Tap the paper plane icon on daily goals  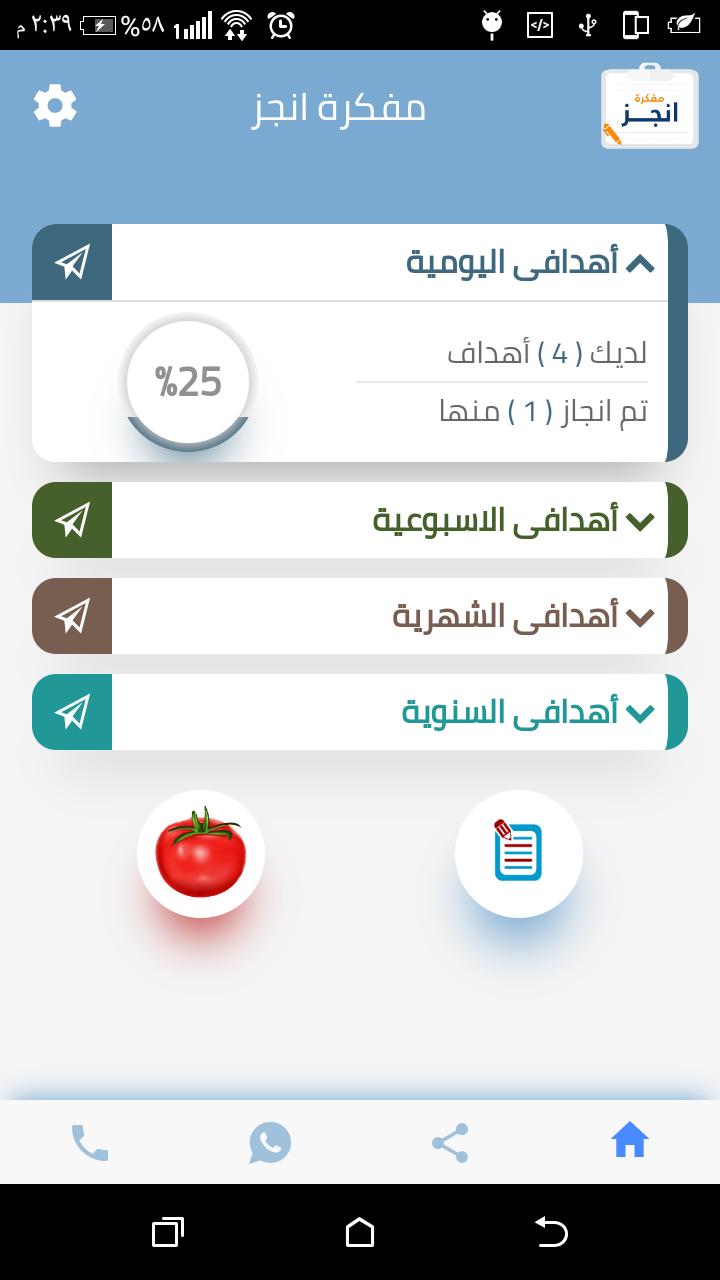72,262
